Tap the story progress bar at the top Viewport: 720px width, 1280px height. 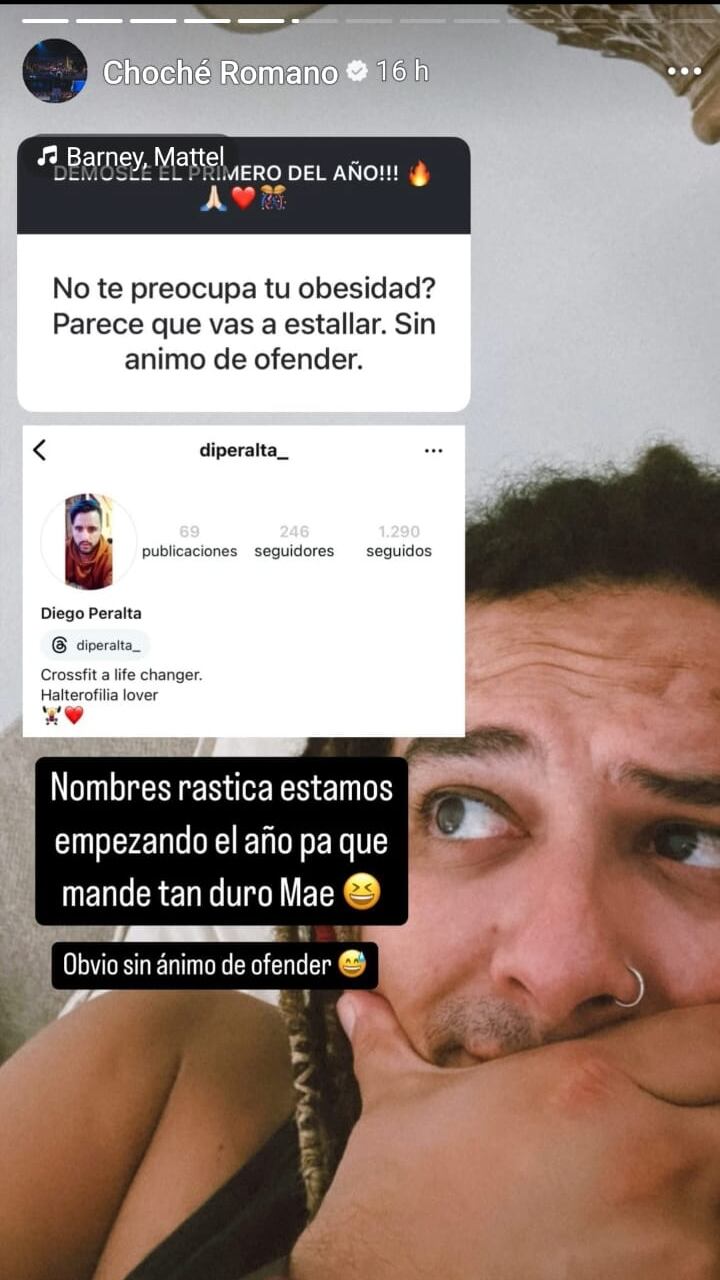click(x=360, y=16)
